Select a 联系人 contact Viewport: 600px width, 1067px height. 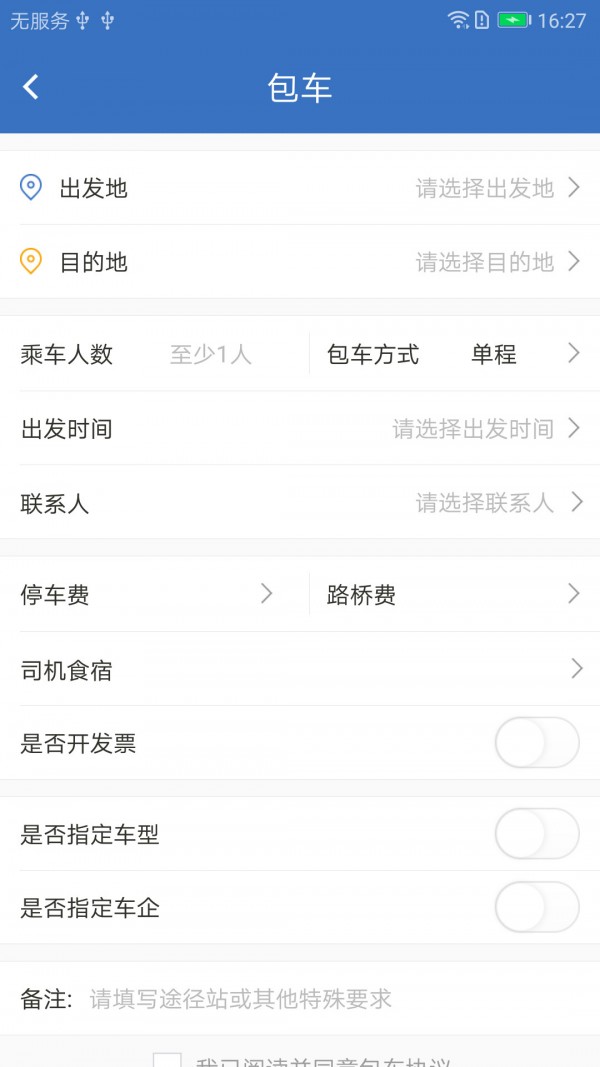(x=300, y=503)
